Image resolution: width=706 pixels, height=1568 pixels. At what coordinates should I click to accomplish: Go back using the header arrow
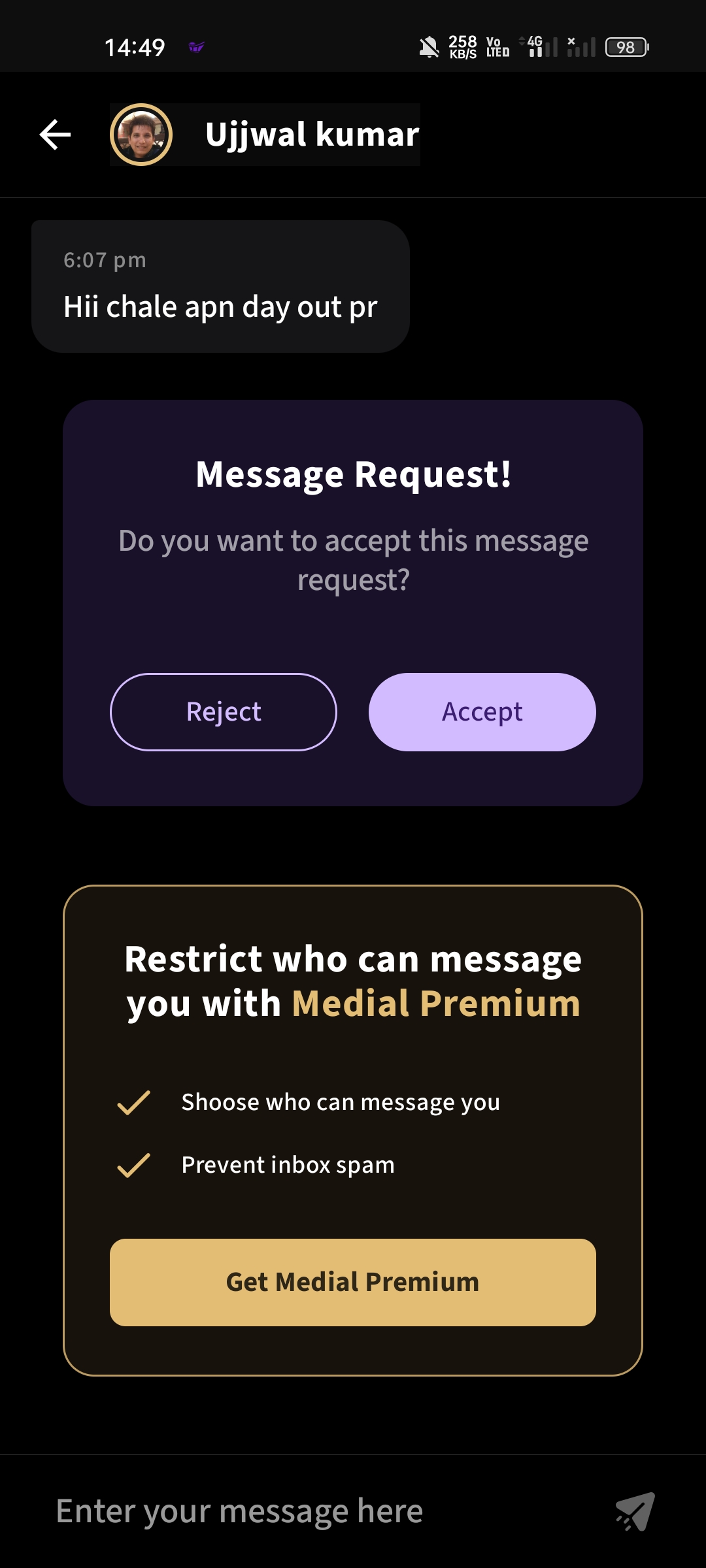click(x=55, y=135)
